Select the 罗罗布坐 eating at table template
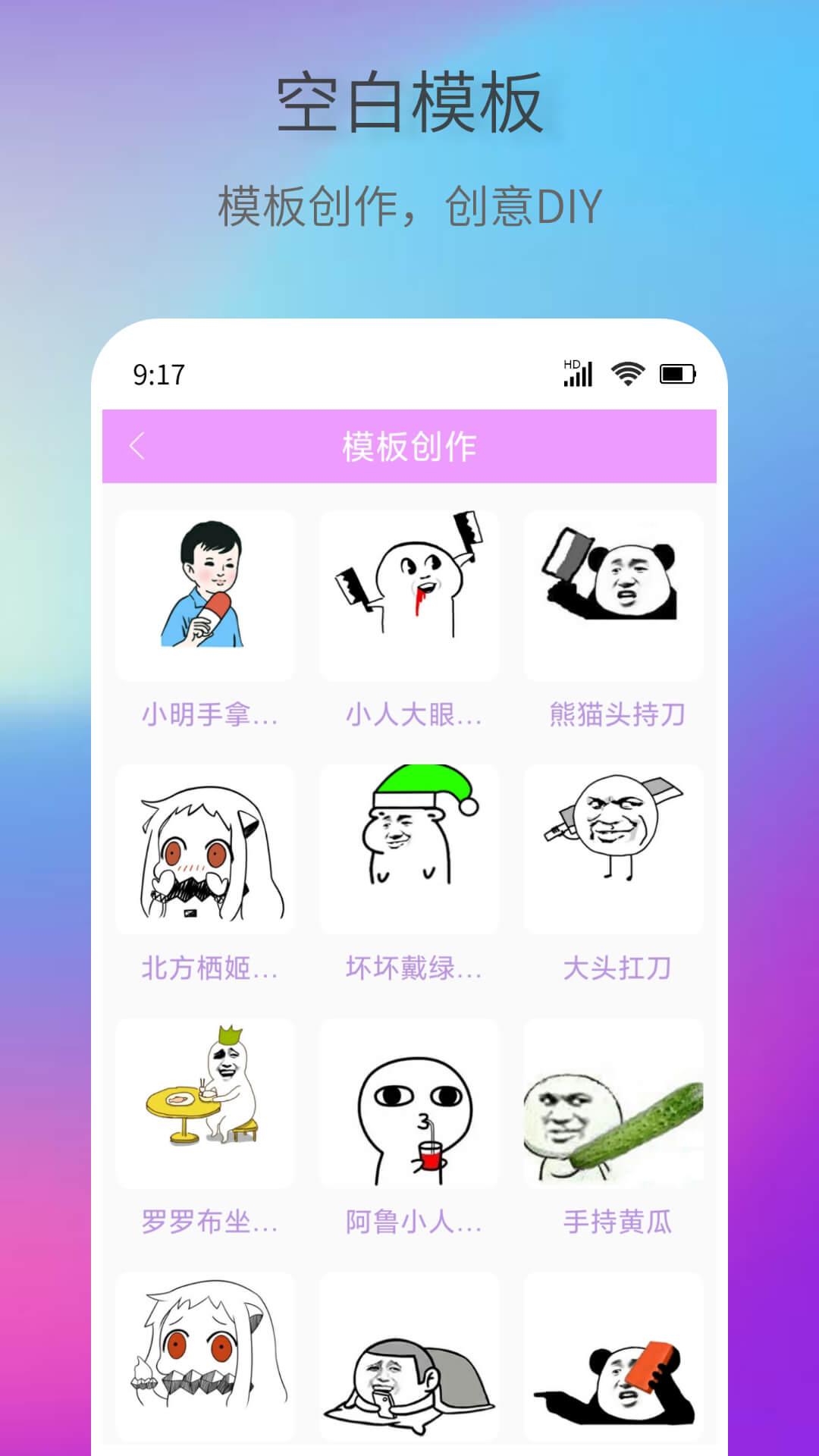Image resolution: width=819 pixels, height=1456 pixels. (205, 1103)
